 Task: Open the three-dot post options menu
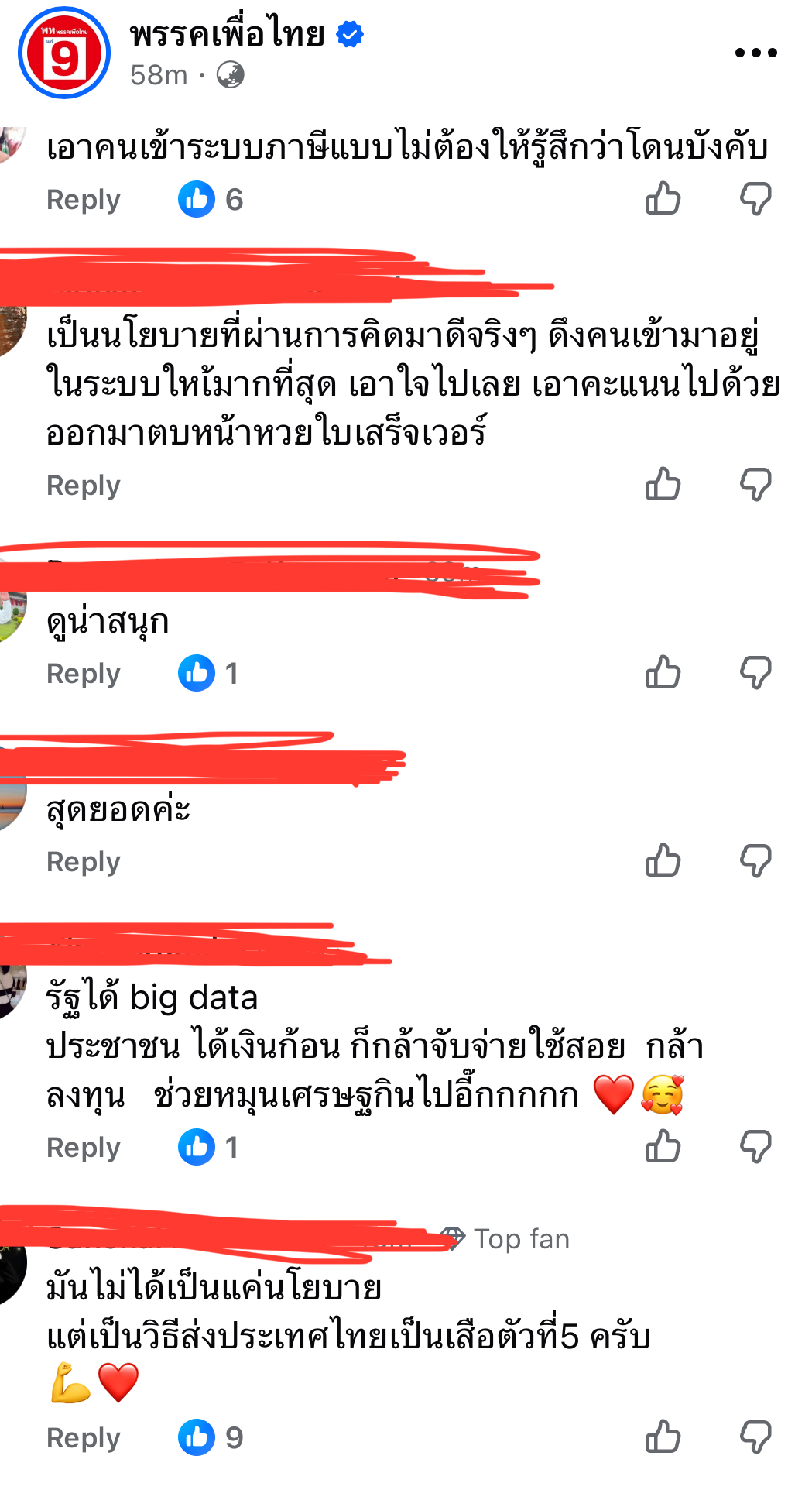pos(755,53)
